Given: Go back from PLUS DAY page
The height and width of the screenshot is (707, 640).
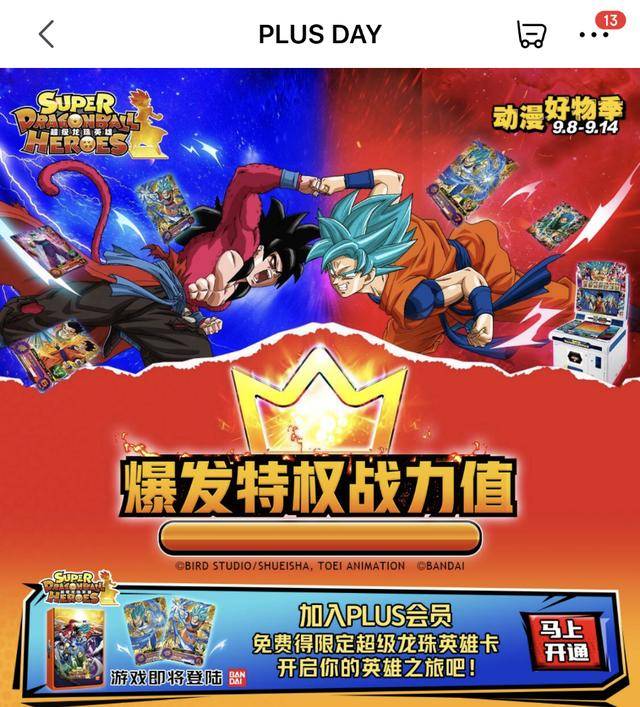Looking at the screenshot, I should point(46,34).
